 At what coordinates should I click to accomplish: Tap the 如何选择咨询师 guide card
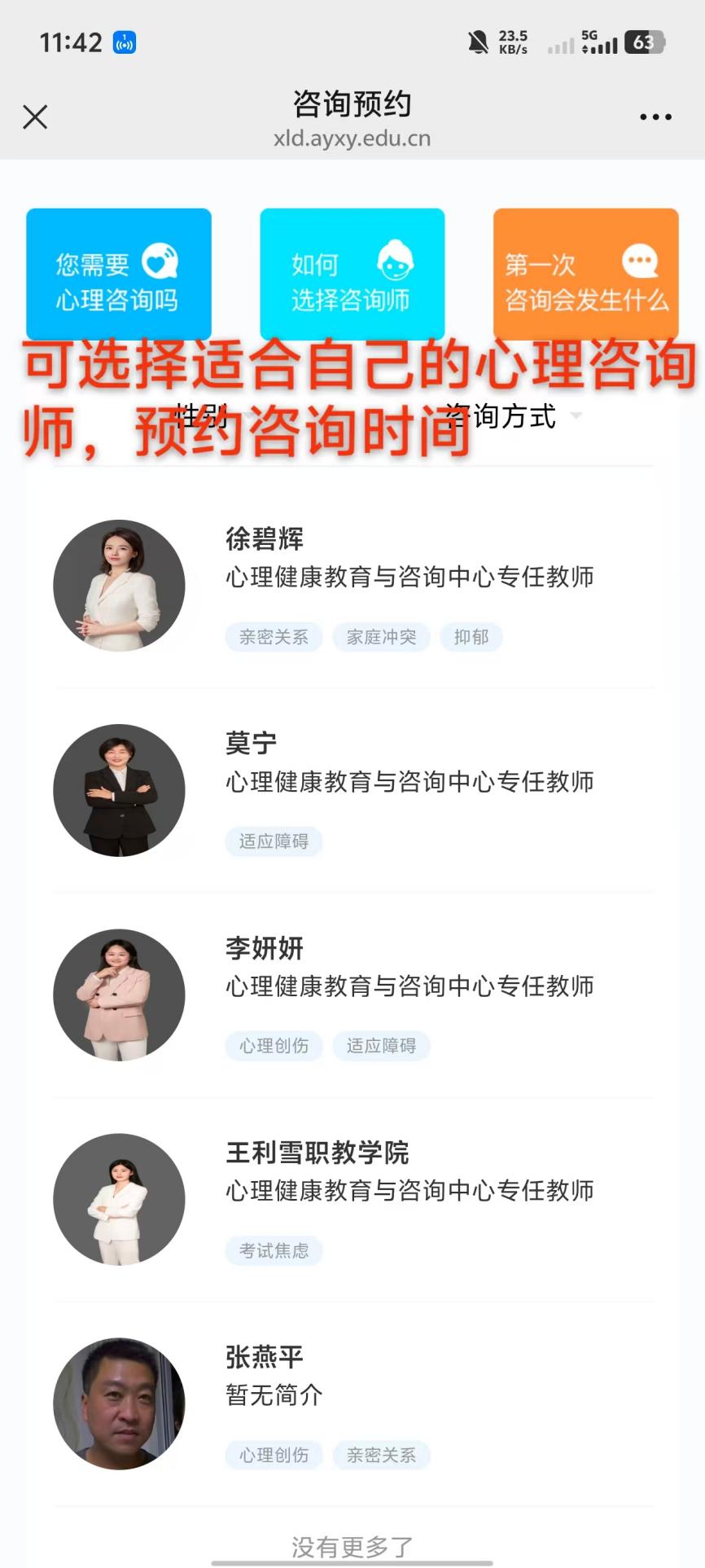351,274
